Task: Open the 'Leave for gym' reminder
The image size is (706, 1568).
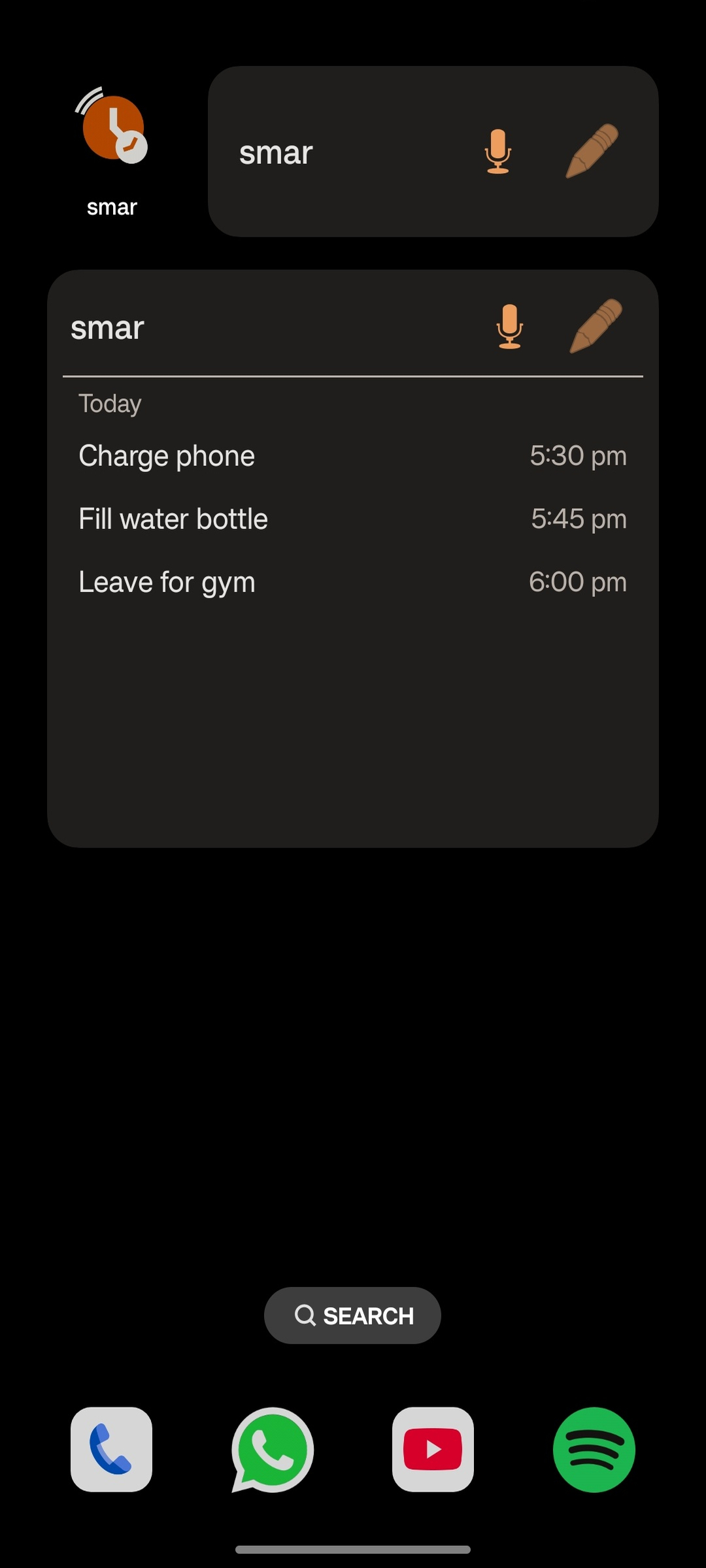Action: pyautogui.click(x=167, y=581)
